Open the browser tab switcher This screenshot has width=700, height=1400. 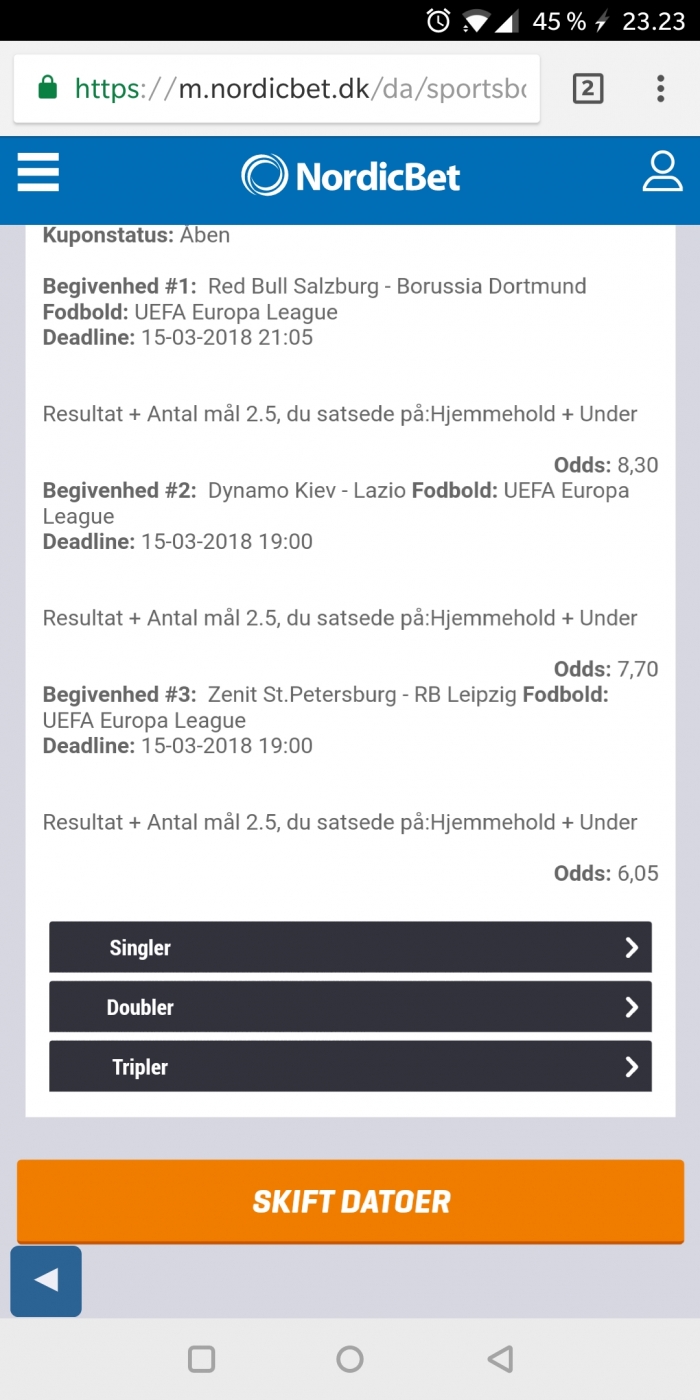pos(588,89)
